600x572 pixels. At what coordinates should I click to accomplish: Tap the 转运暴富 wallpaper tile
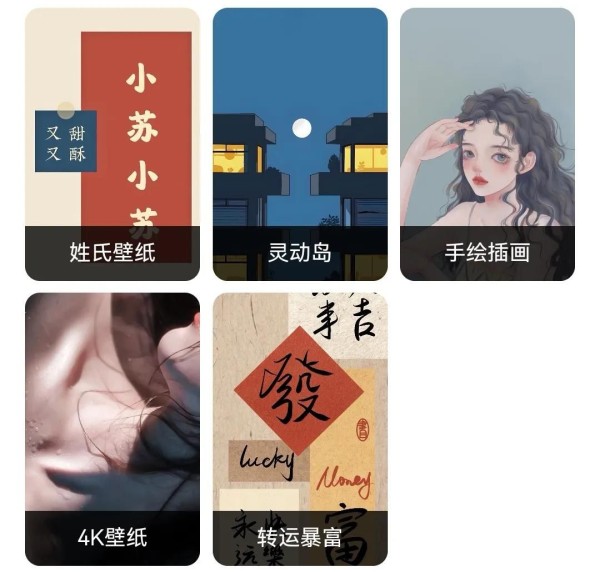300,428
